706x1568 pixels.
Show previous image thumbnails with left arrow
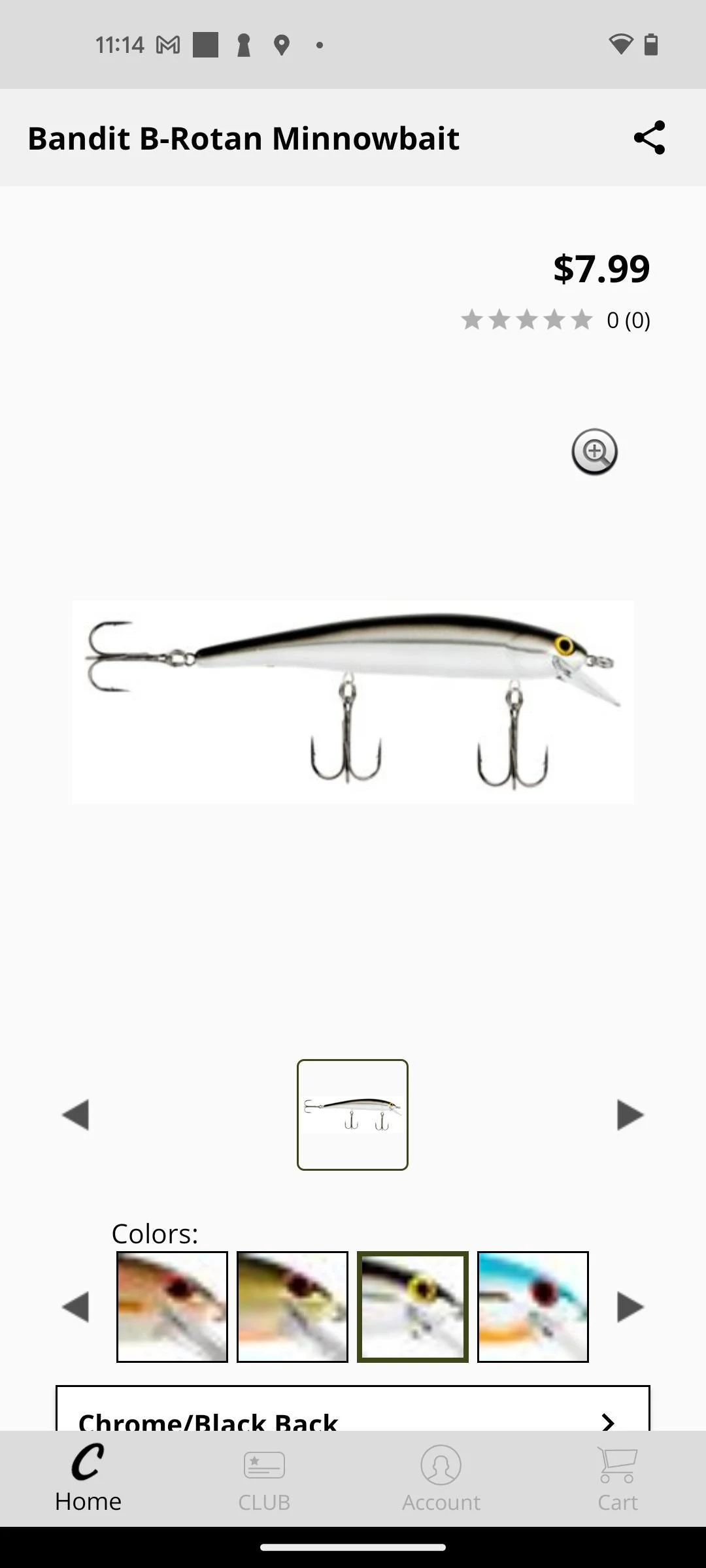click(x=76, y=1115)
